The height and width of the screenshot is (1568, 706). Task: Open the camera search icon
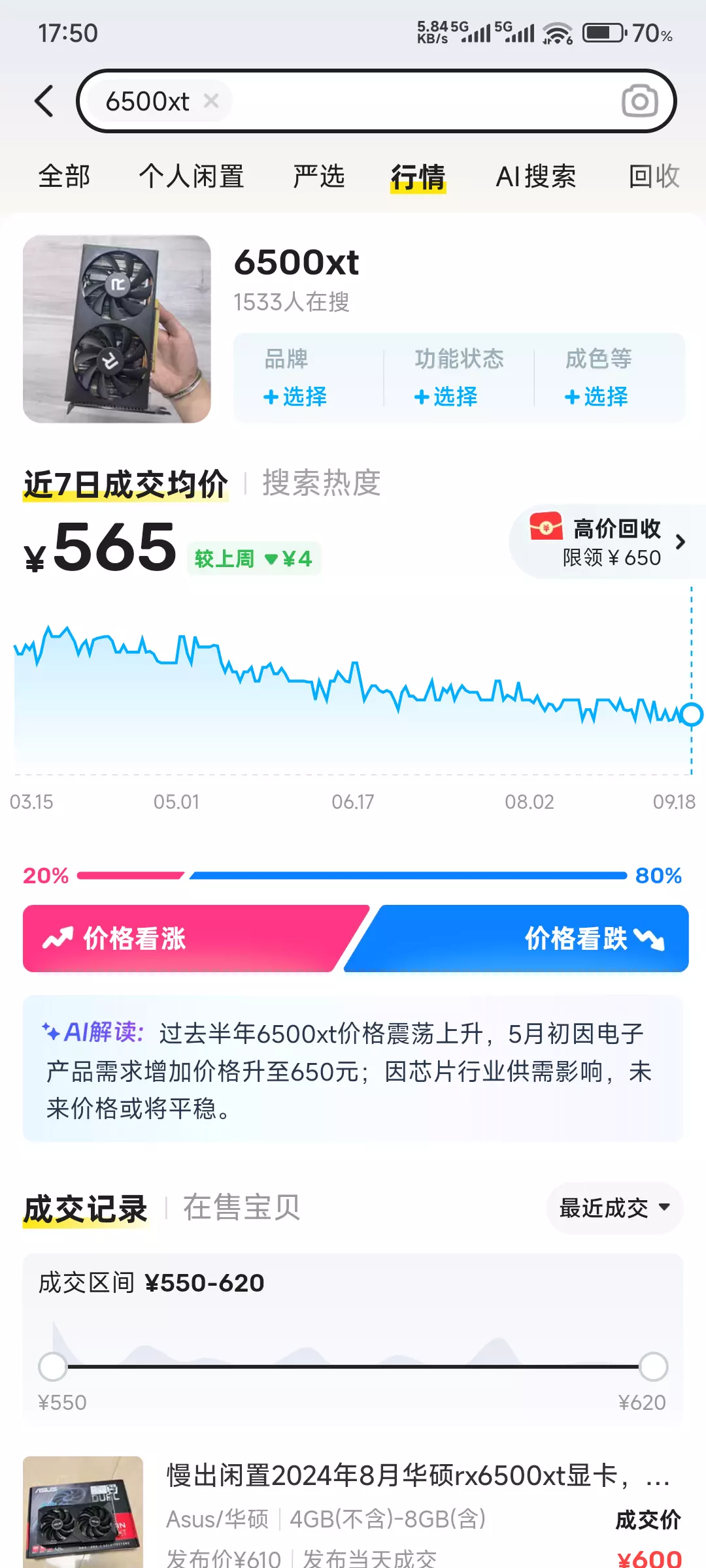click(x=639, y=101)
